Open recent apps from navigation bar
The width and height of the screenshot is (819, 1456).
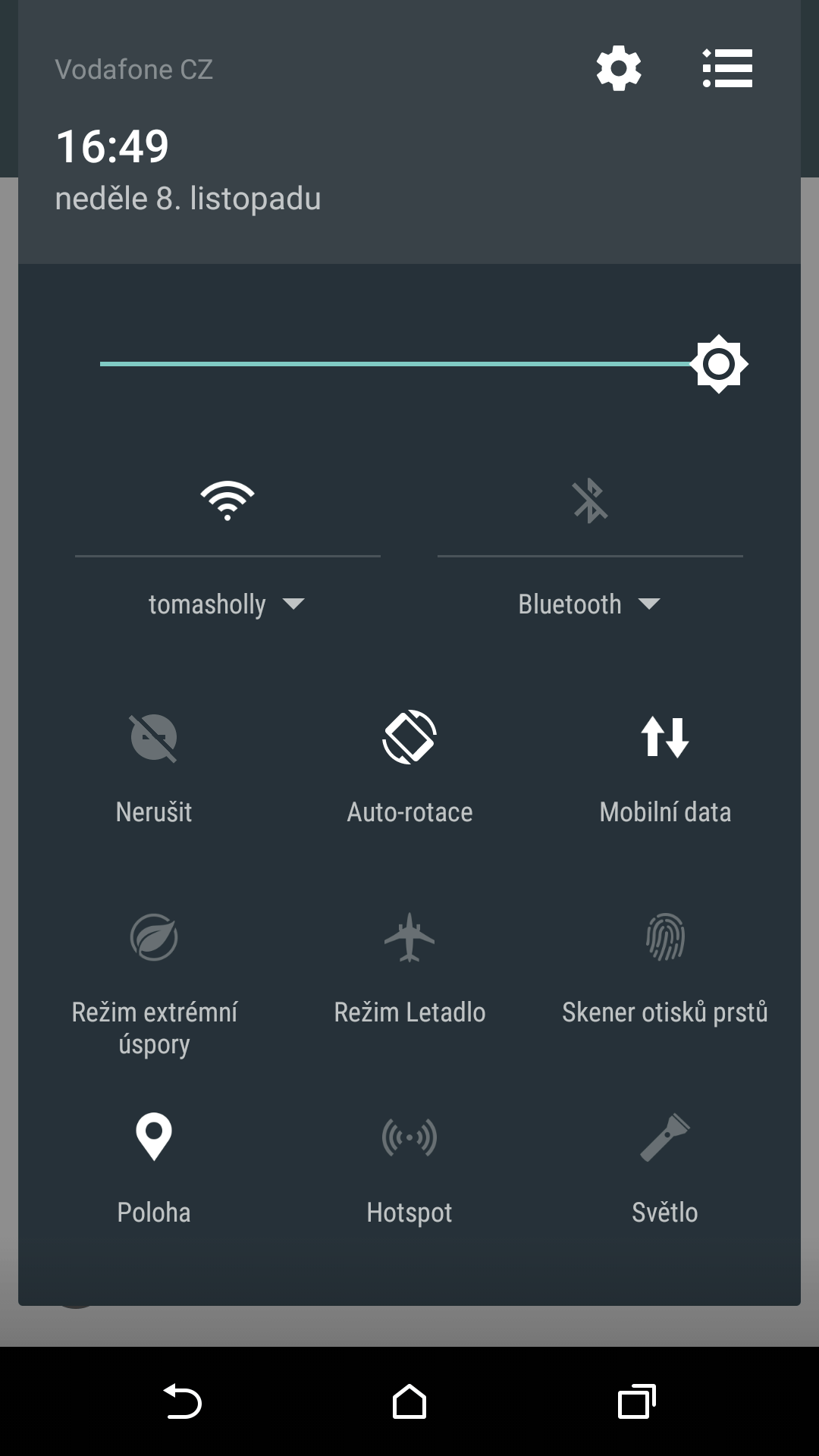(x=637, y=1401)
